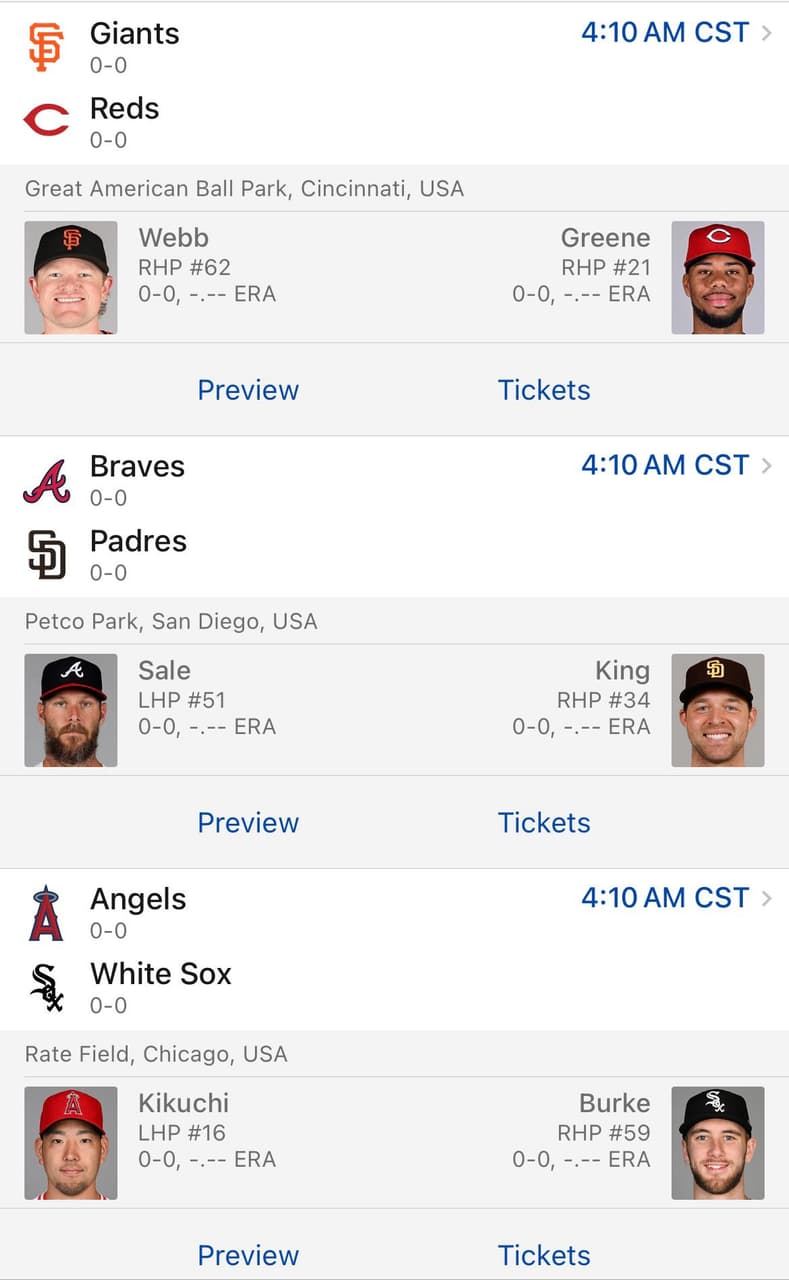Select the 4:10 AM CST time for Angels game

tap(665, 898)
